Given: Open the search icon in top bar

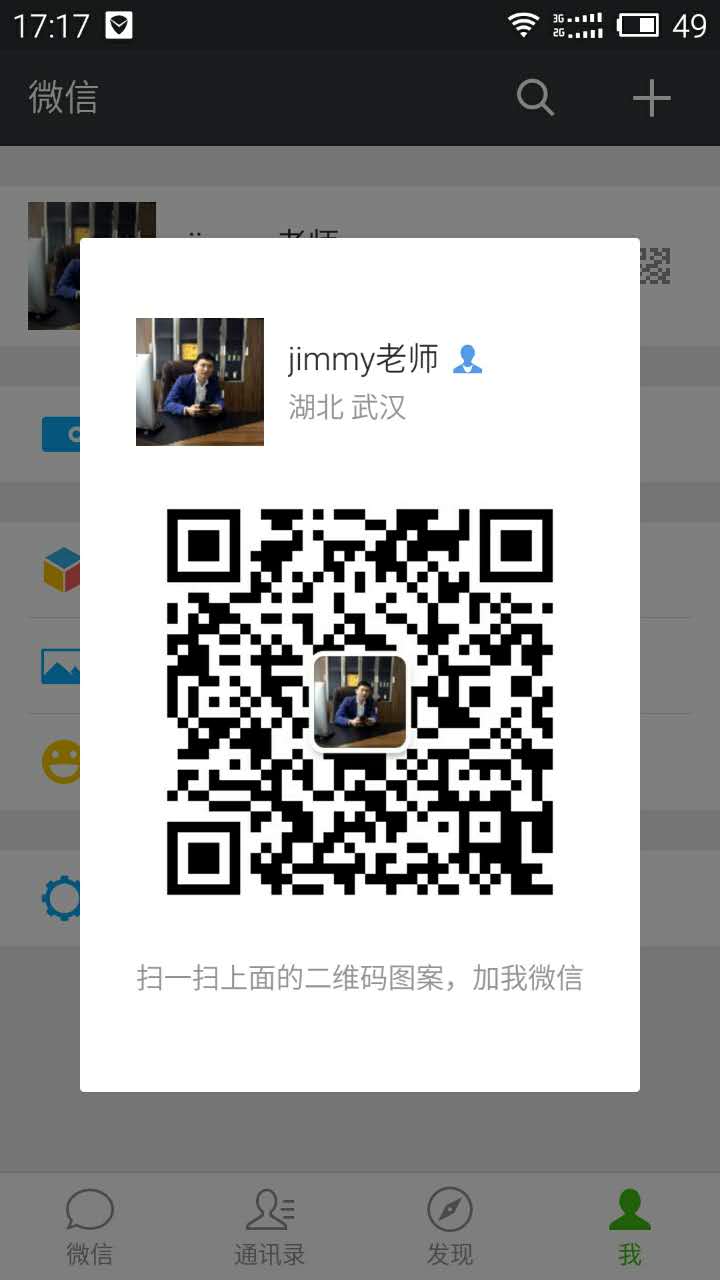Looking at the screenshot, I should [535, 98].
